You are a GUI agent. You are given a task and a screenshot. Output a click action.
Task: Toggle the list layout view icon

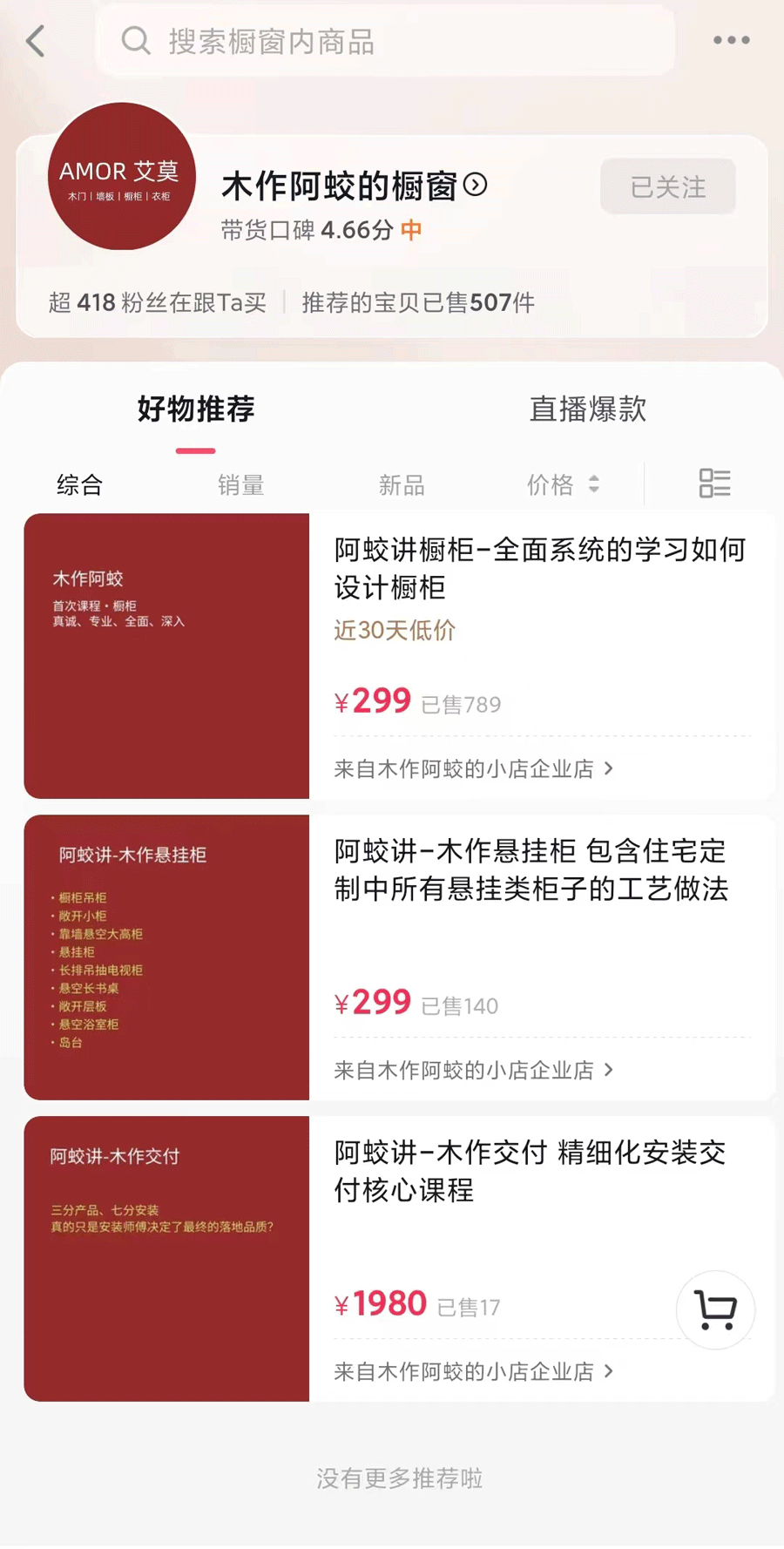[x=714, y=484]
